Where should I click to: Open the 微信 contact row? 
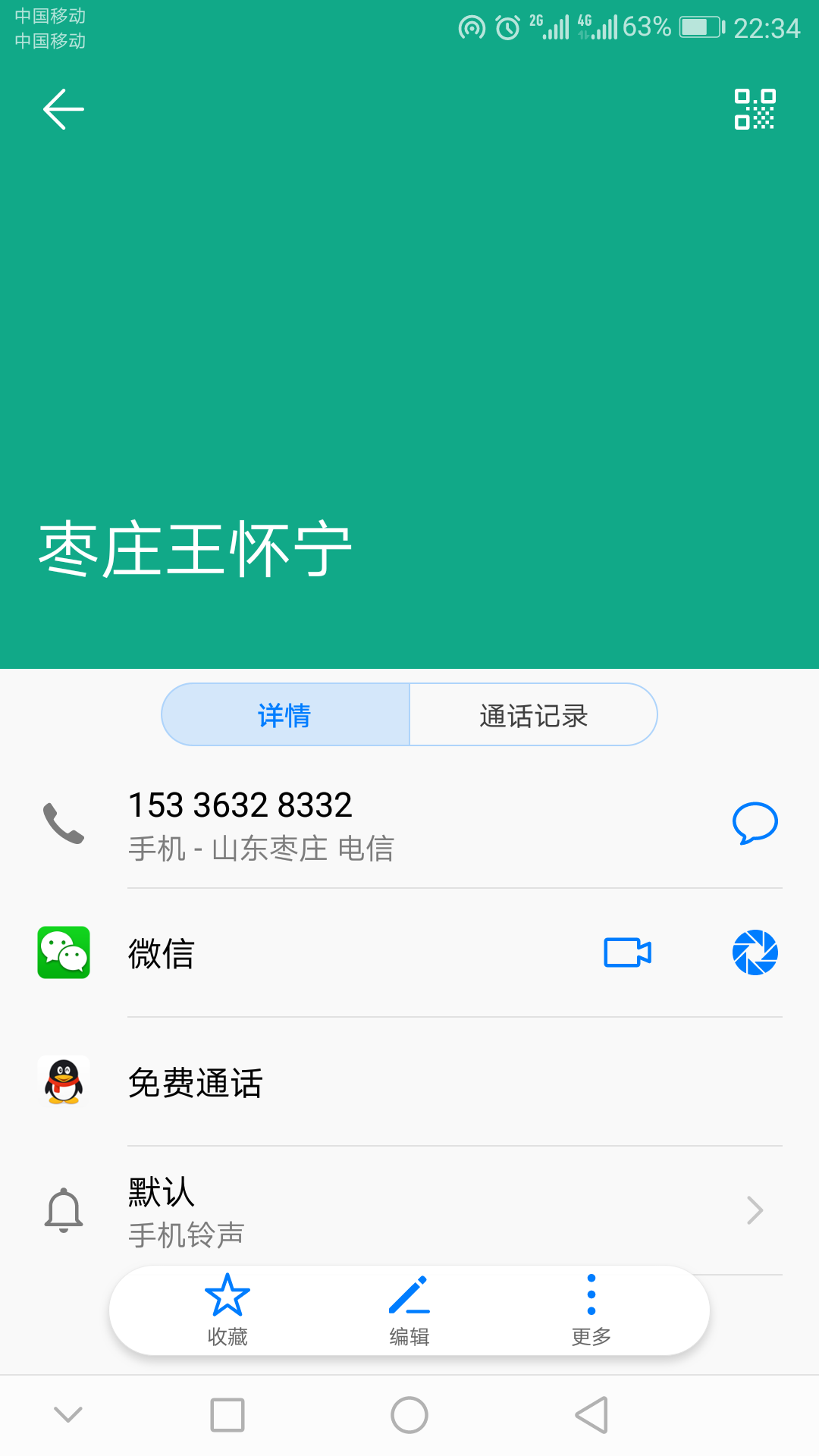pyautogui.click(x=161, y=953)
